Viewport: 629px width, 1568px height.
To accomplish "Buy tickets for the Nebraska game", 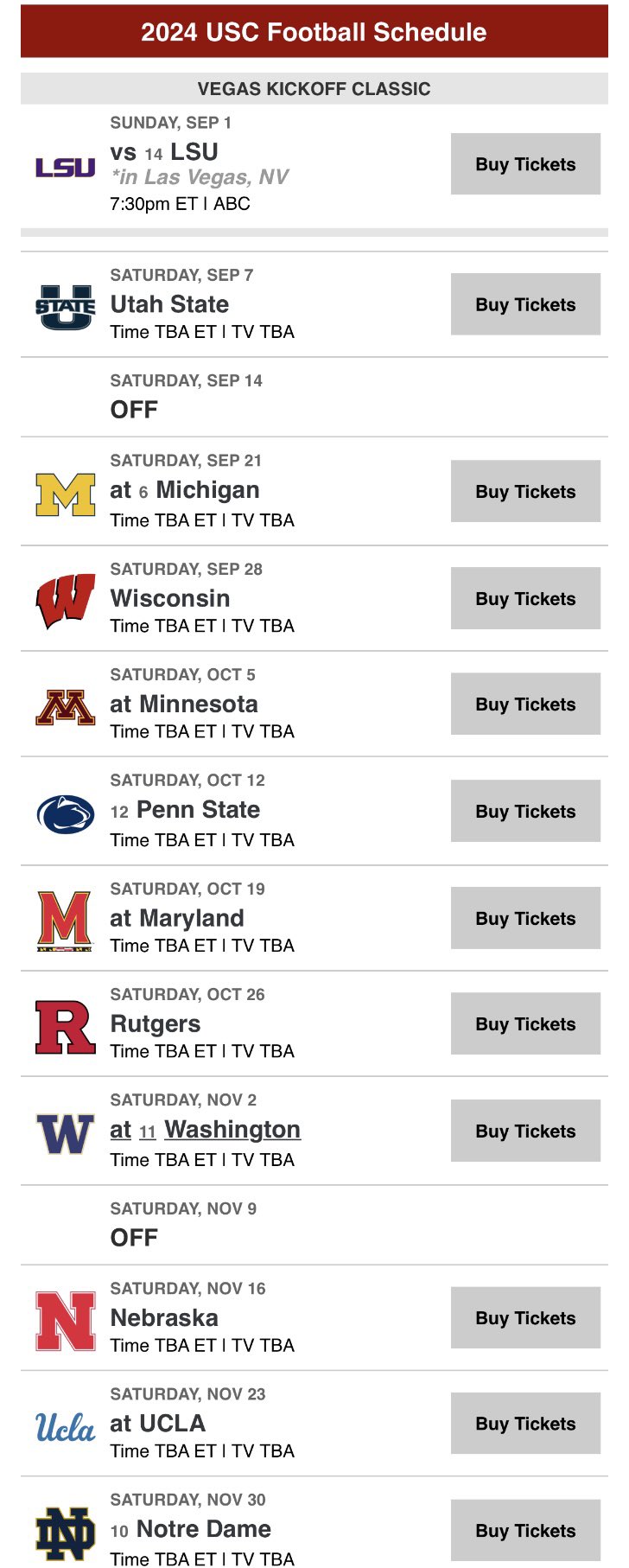I will click(x=525, y=1317).
